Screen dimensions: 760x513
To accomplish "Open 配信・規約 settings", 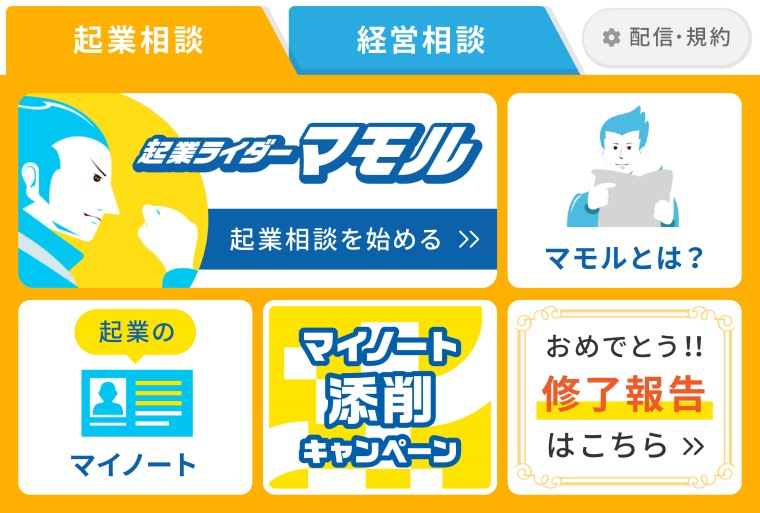I will (666, 38).
